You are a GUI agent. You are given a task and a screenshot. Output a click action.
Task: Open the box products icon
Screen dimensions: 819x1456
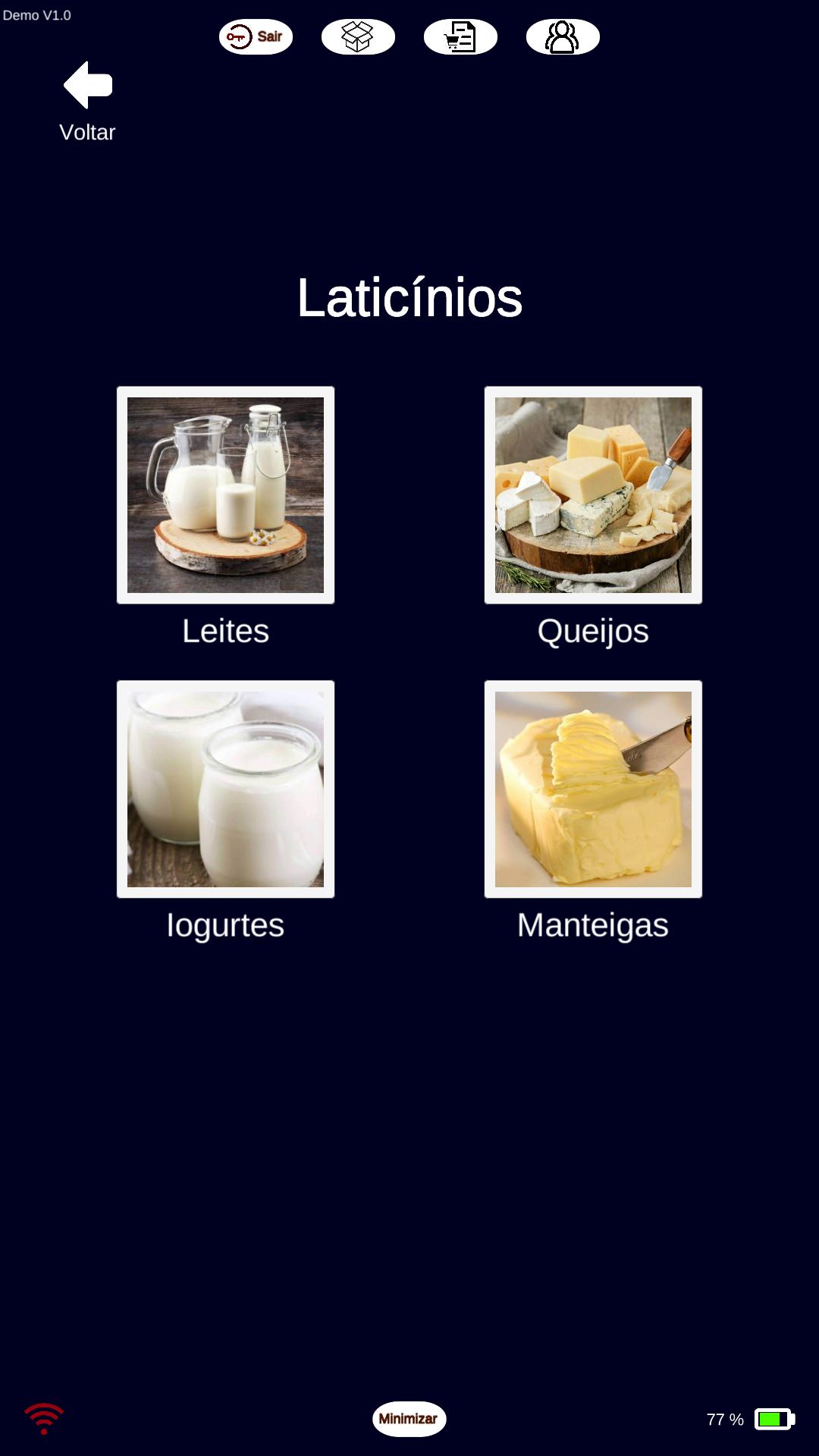pos(358,36)
